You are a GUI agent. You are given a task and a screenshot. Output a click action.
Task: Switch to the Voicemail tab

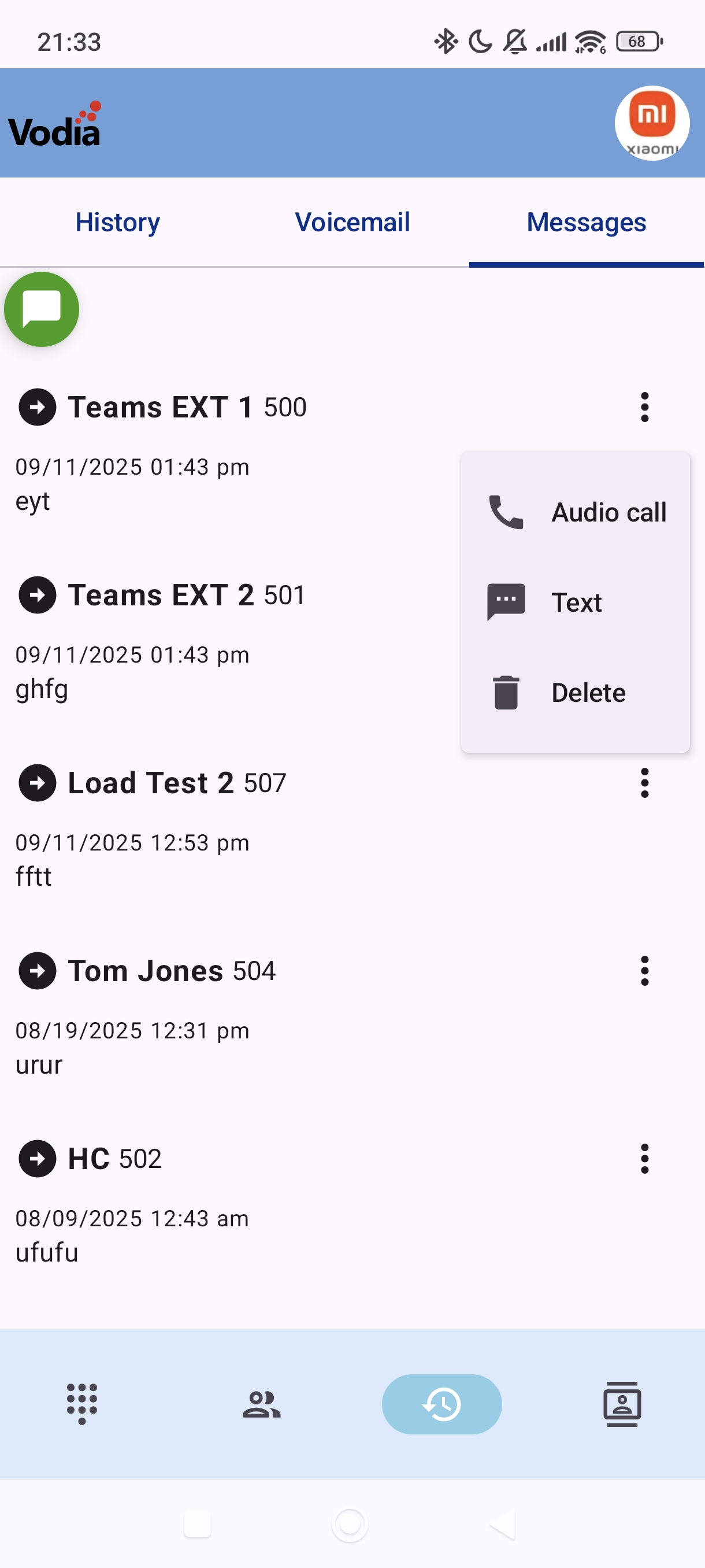pos(352,222)
